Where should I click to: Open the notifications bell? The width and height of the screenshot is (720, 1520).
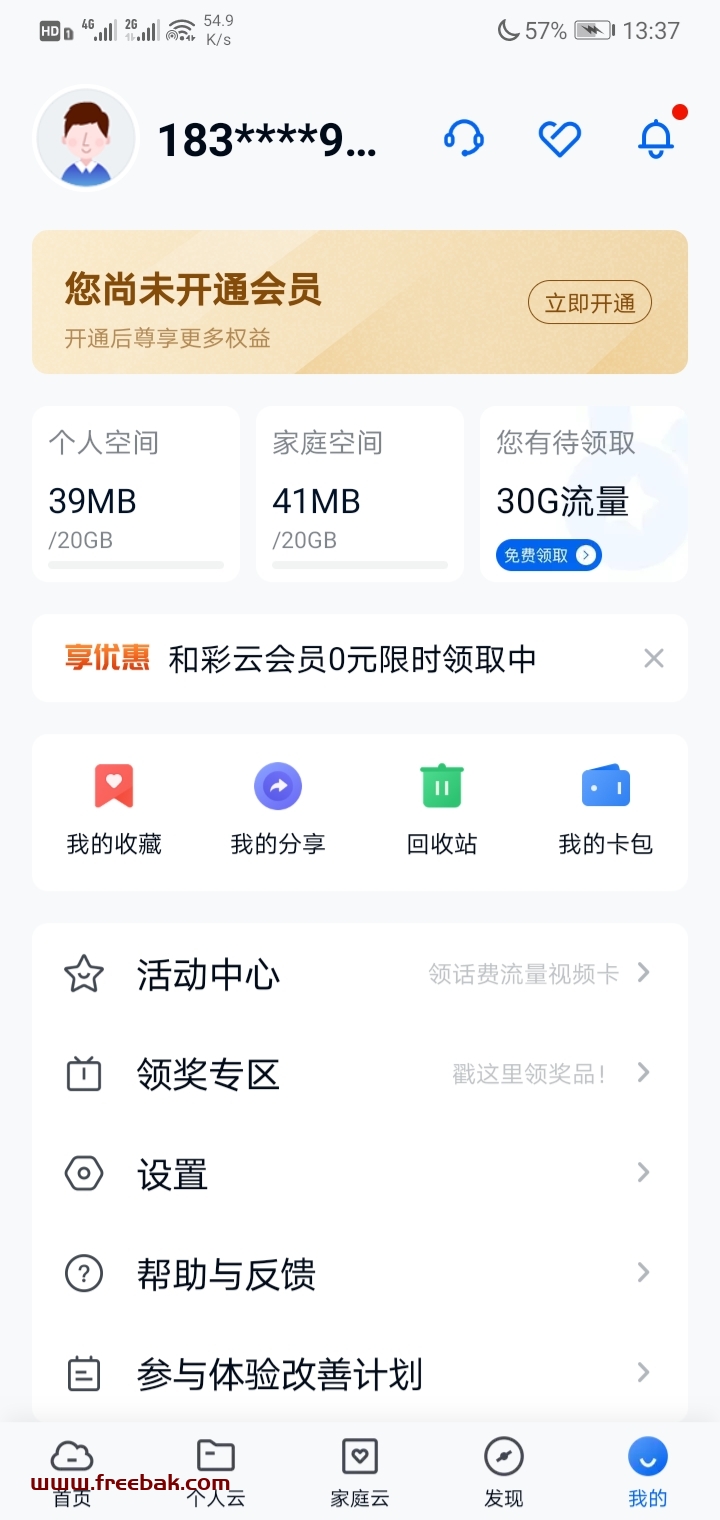pyautogui.click(x=656, y=138)
